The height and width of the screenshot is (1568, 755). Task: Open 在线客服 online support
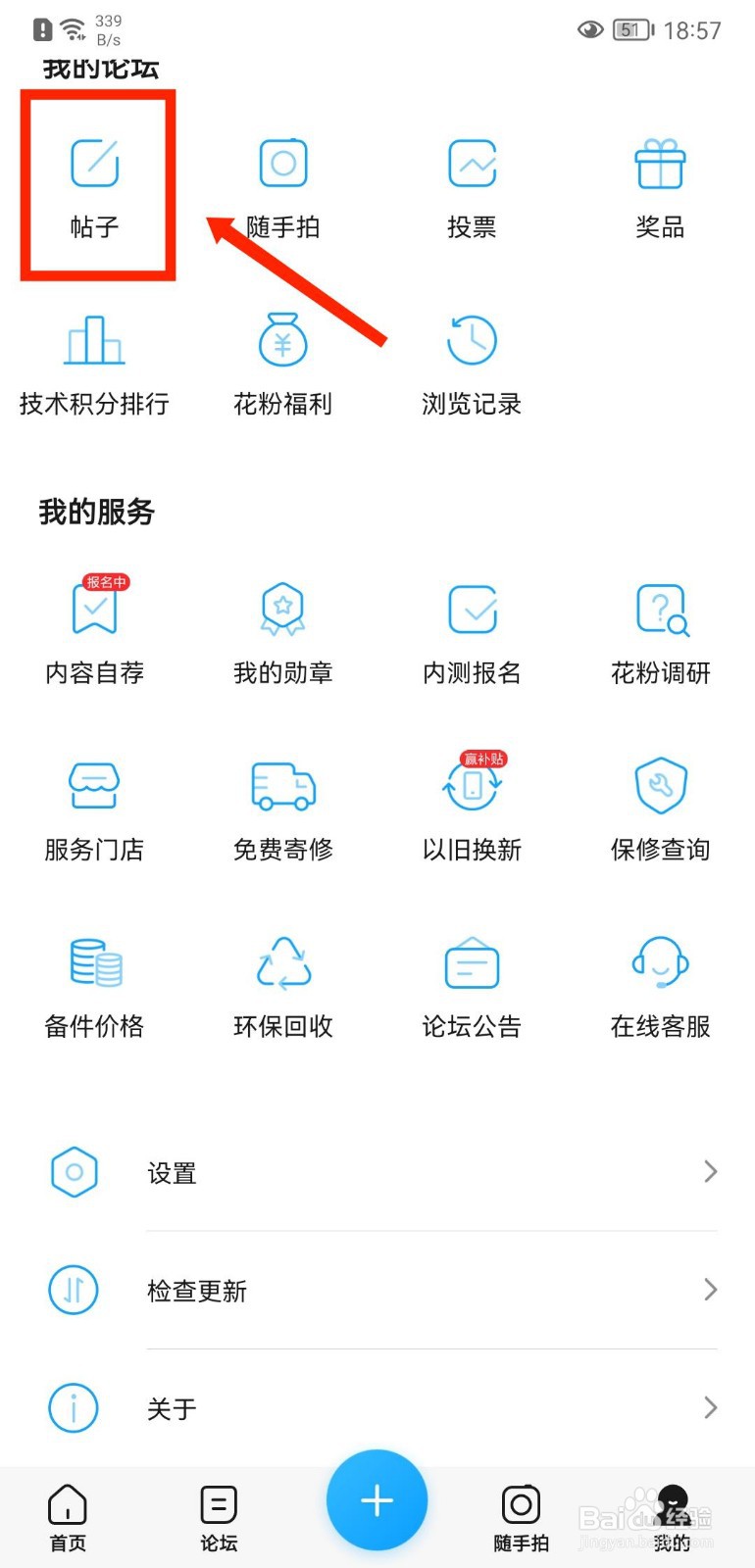point(660,987)
